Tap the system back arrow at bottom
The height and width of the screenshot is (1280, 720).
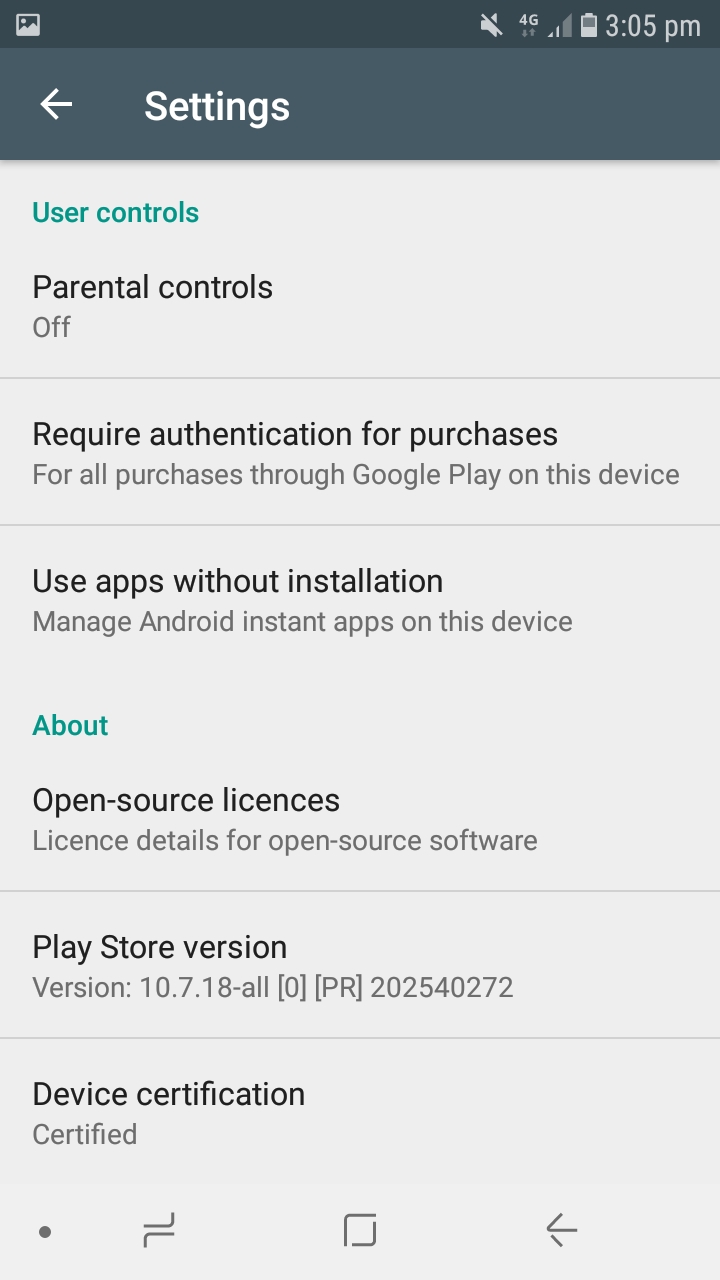pyautogui.click(x=561, y=1230)
